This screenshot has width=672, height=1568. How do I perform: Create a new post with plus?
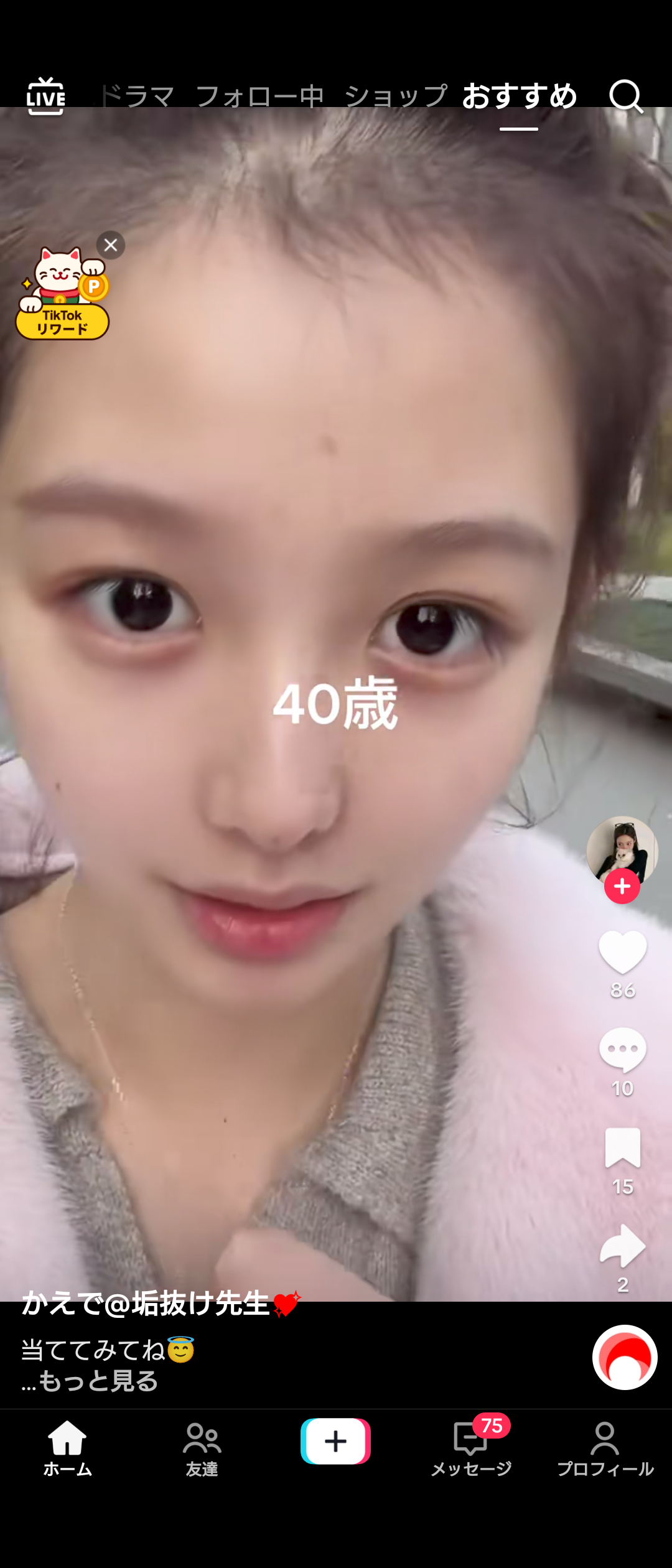[x=336, y=1441]
